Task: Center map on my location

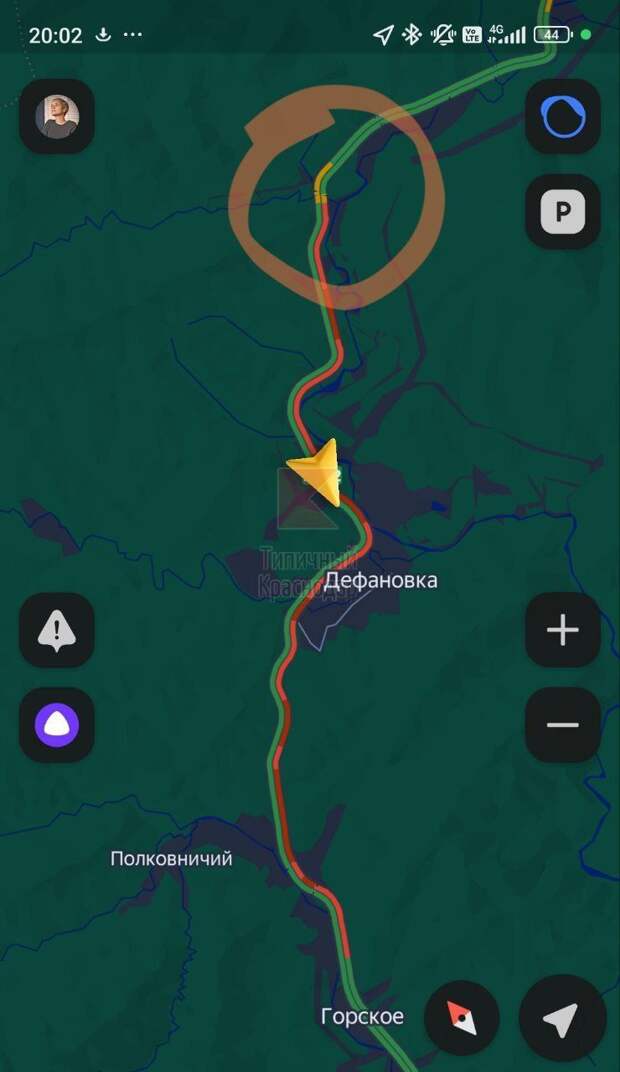Action: (562, 1019)
